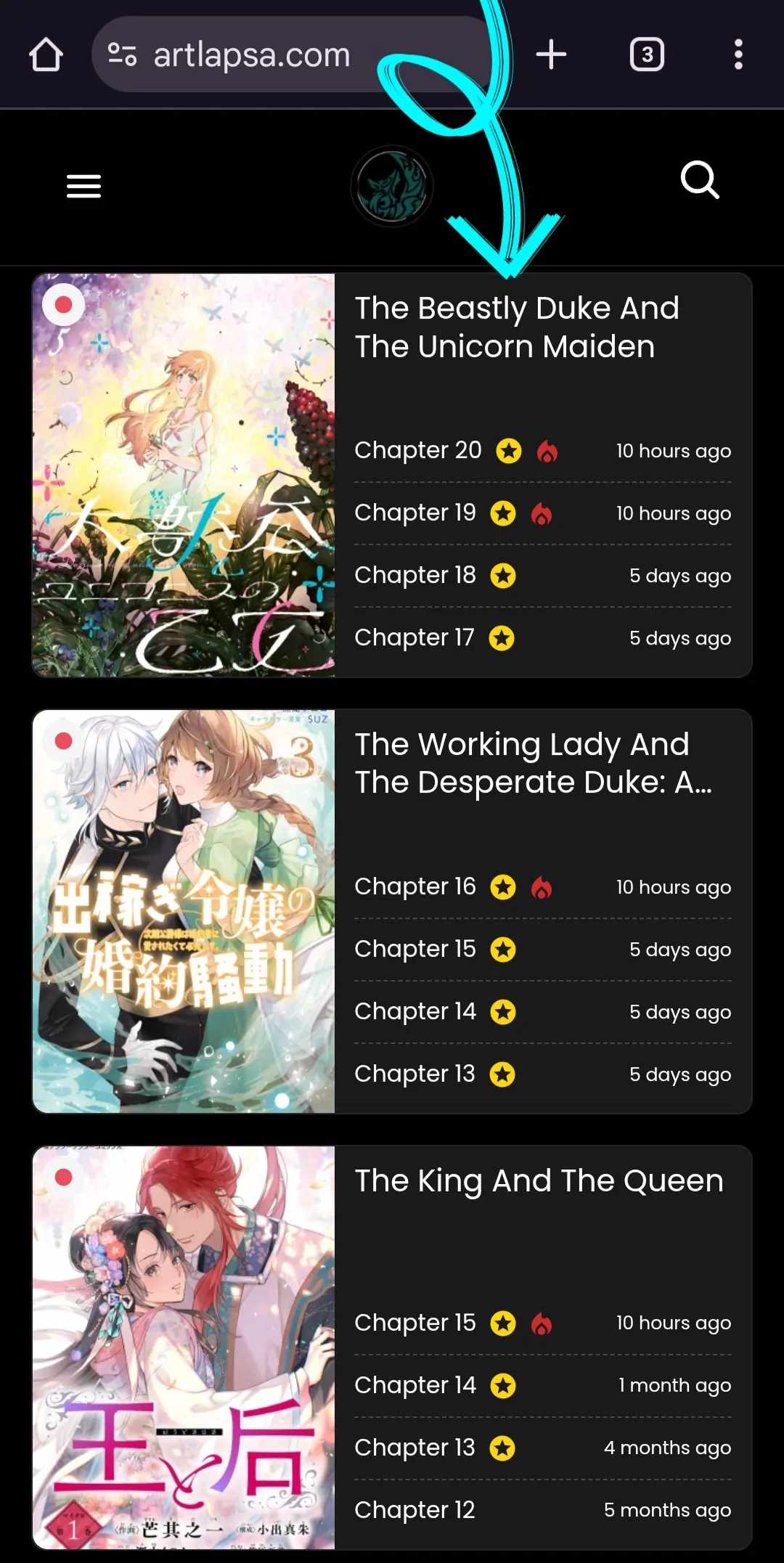Read Chapter 16 of The Working Lady
This screenshot has width=784, height=1563.
415,886
